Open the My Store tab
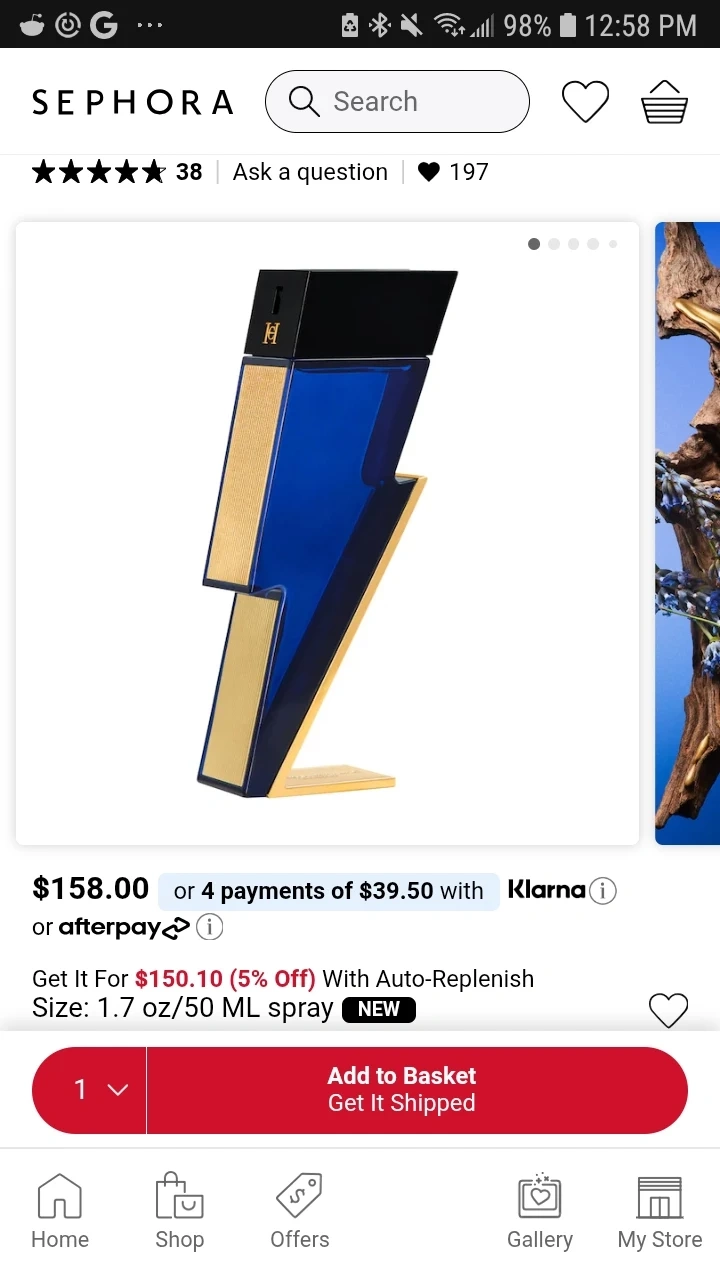This screenshot has height=1280, width=720. pyautogui.click(x=660, y=1212)
